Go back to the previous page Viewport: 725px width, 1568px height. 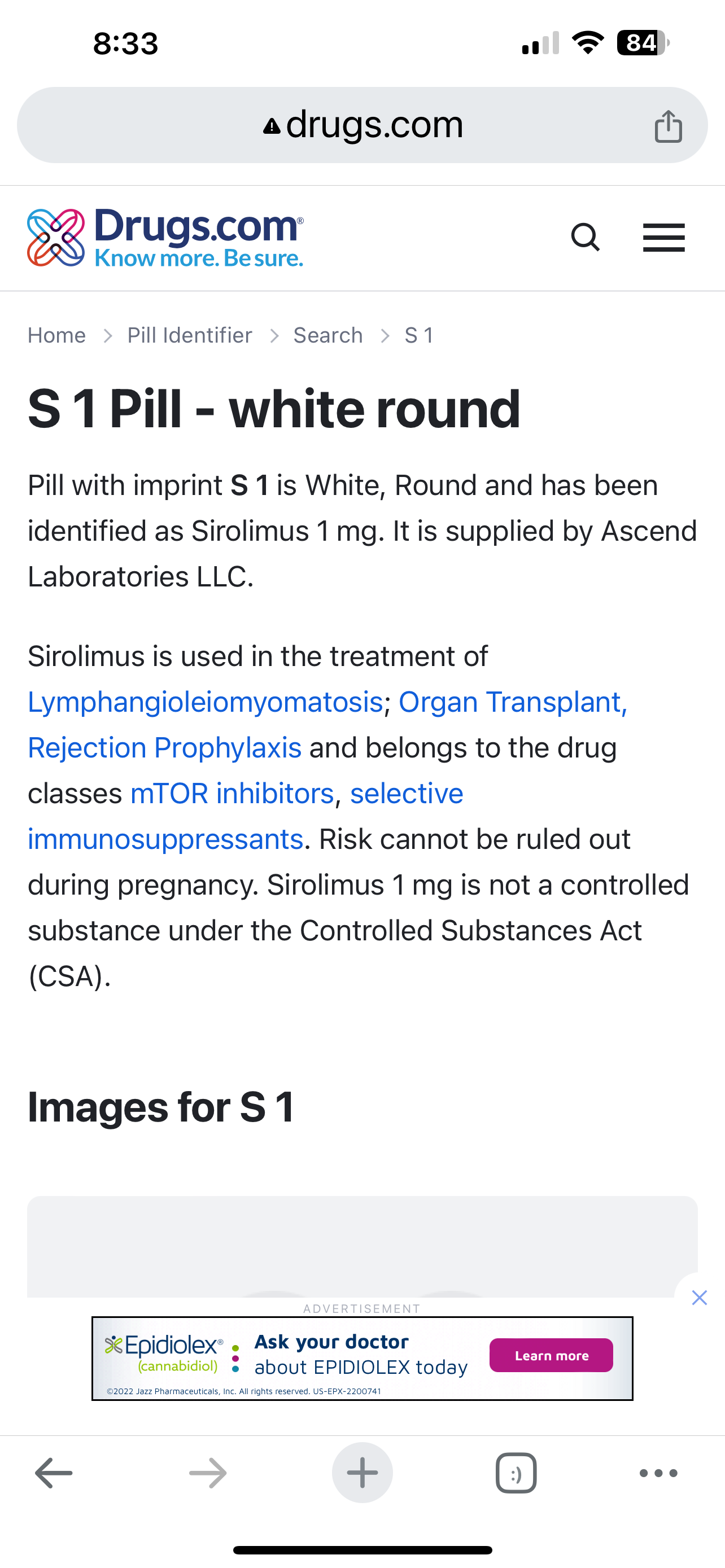pos(54,1473)
